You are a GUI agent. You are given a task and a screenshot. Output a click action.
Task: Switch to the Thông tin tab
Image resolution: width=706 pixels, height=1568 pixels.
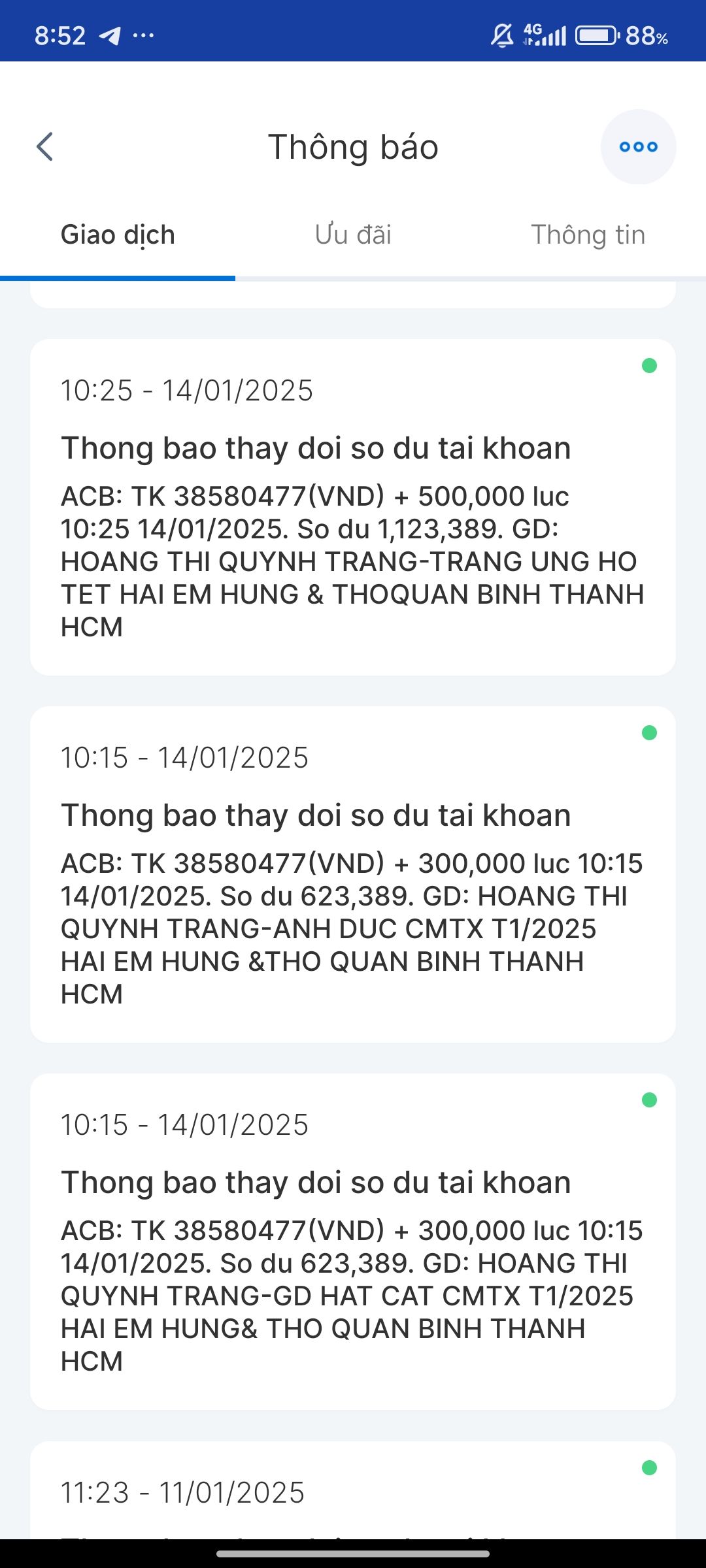588,235
